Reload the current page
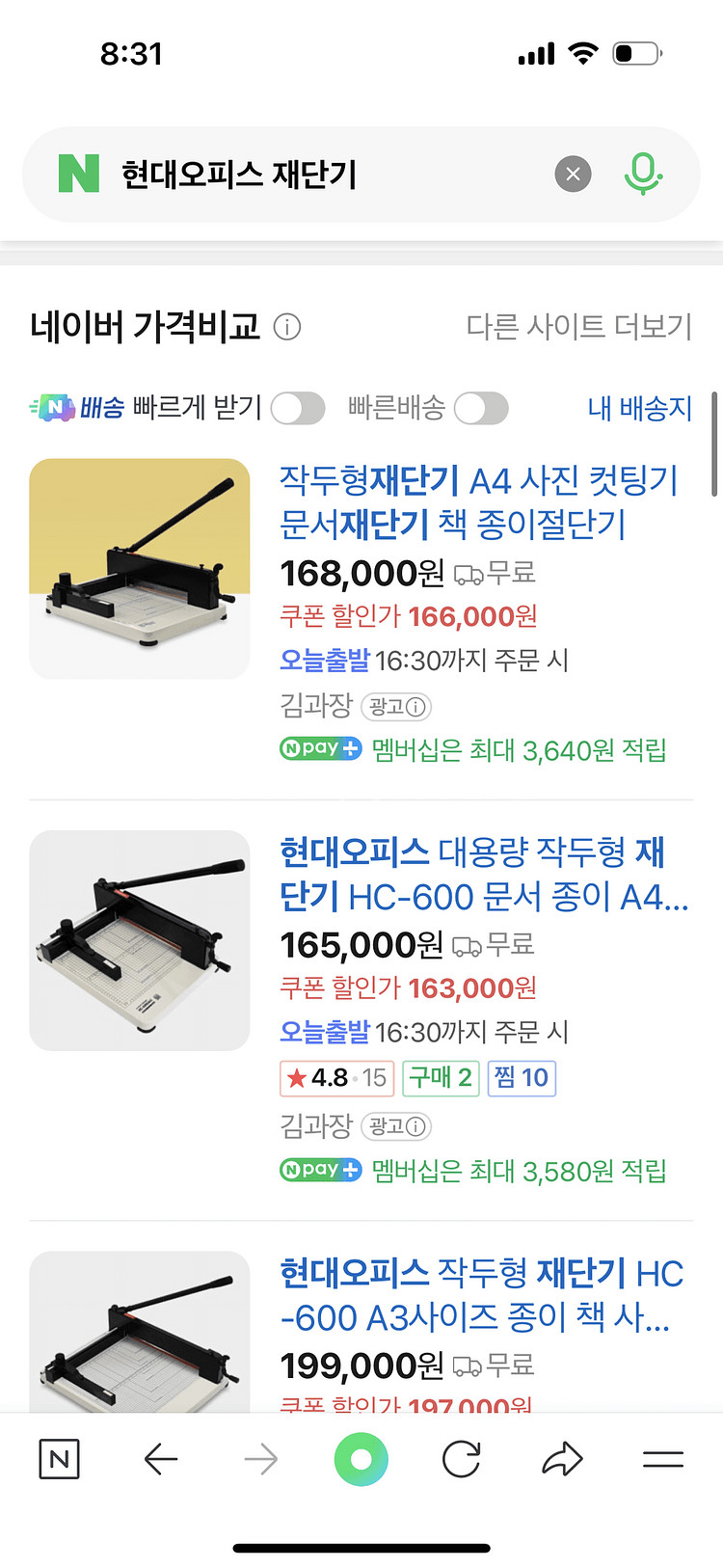Image resolution: width=723 pixels, height=1568 pixels. click(x=462, y=1459)
